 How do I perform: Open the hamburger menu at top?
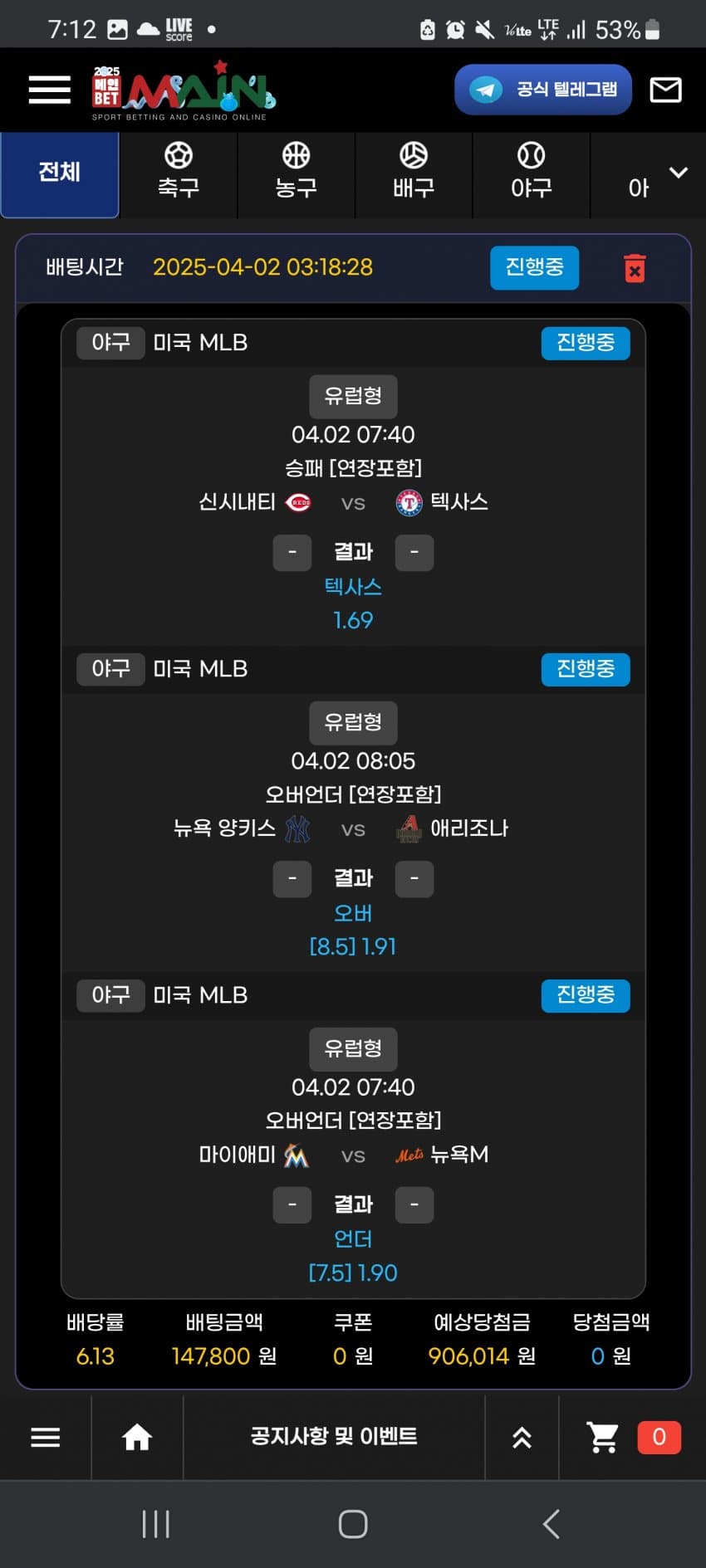[49, 90]
